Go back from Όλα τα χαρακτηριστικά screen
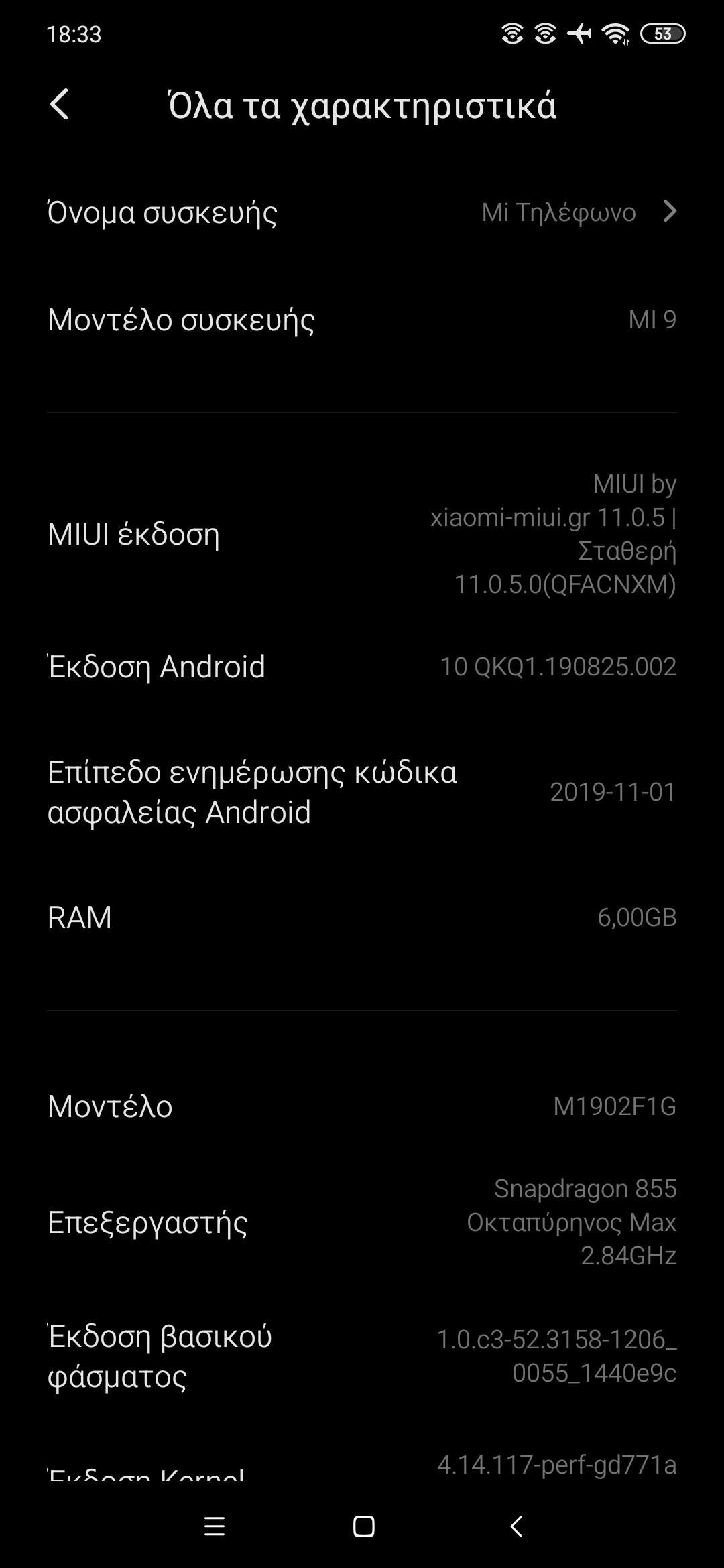 (x=60, y=105)
